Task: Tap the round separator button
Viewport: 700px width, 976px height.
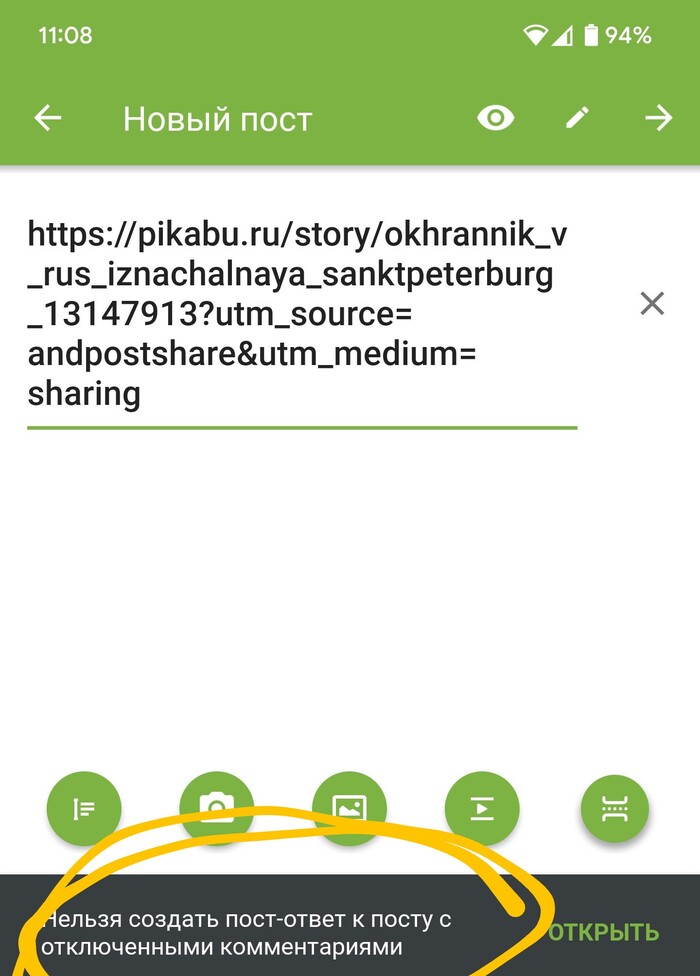Action: pyautogui.click(x=614, y=808)
